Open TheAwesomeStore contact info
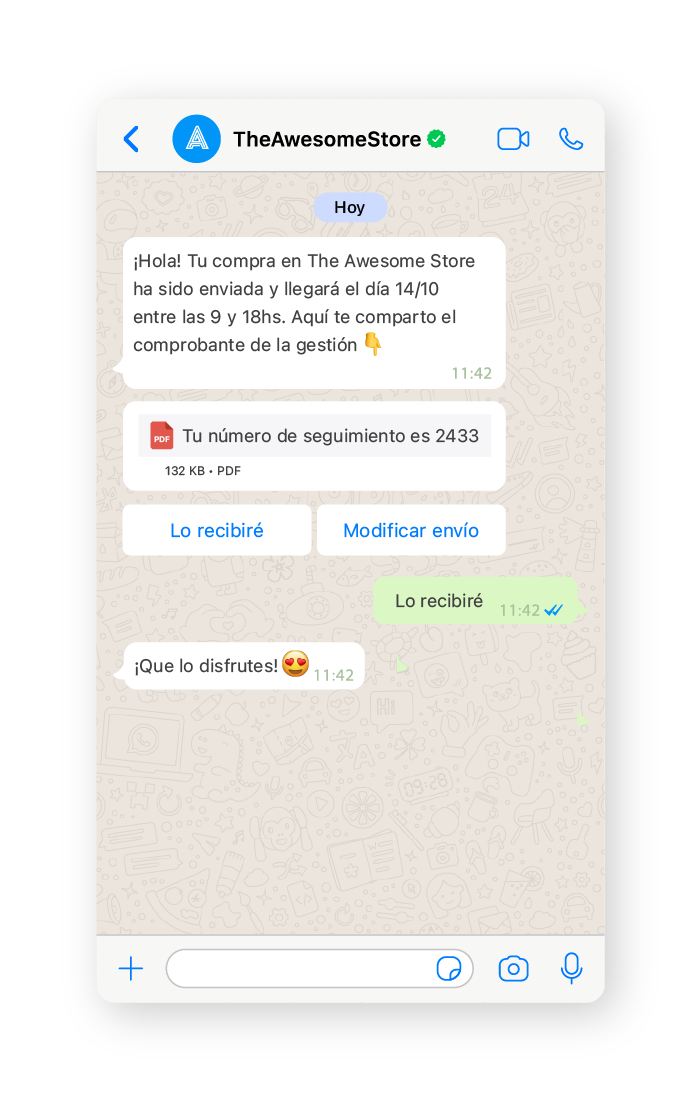 (326, 139)
